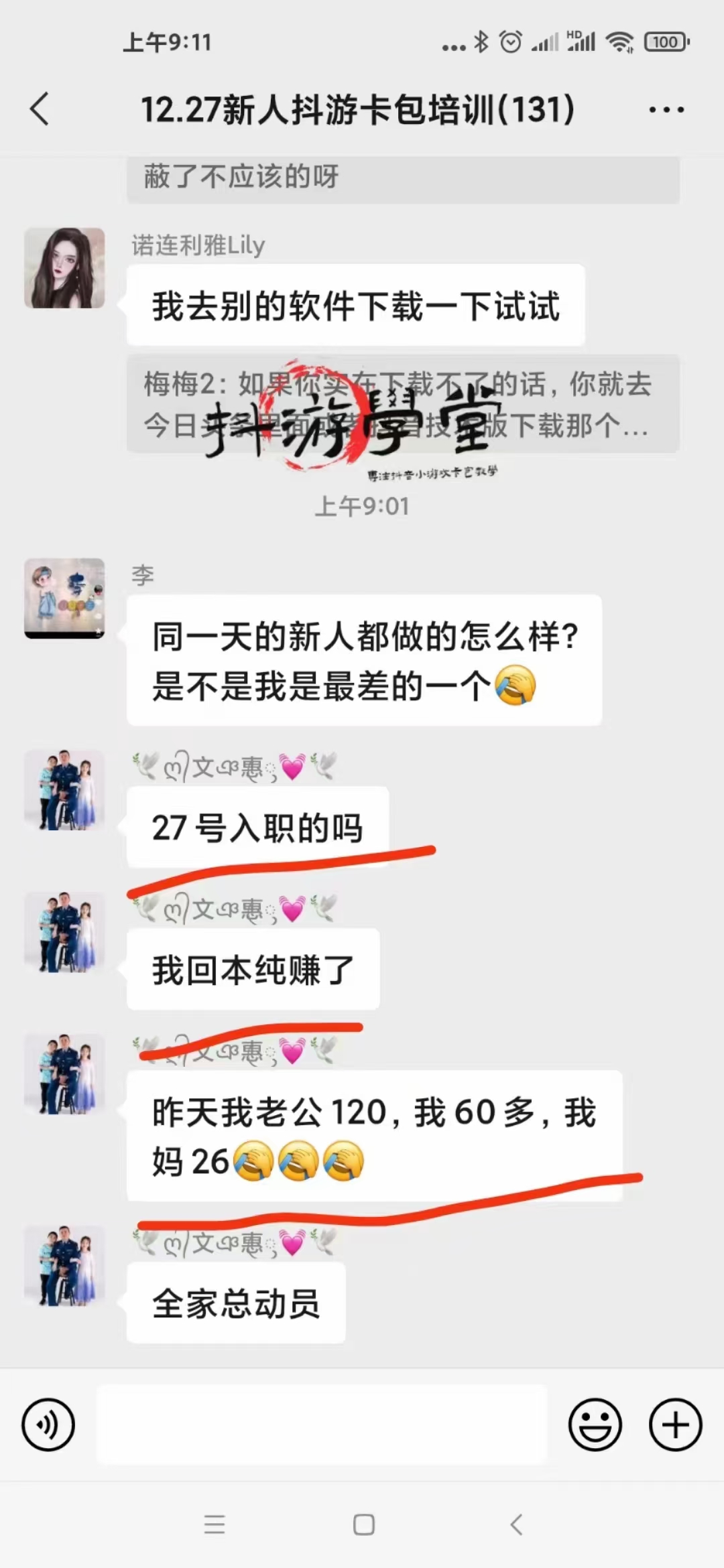Tap 李's avatar to view profile
This screenshot has height=1568, width=724.
pyautogui.click(x=64, y=598)
